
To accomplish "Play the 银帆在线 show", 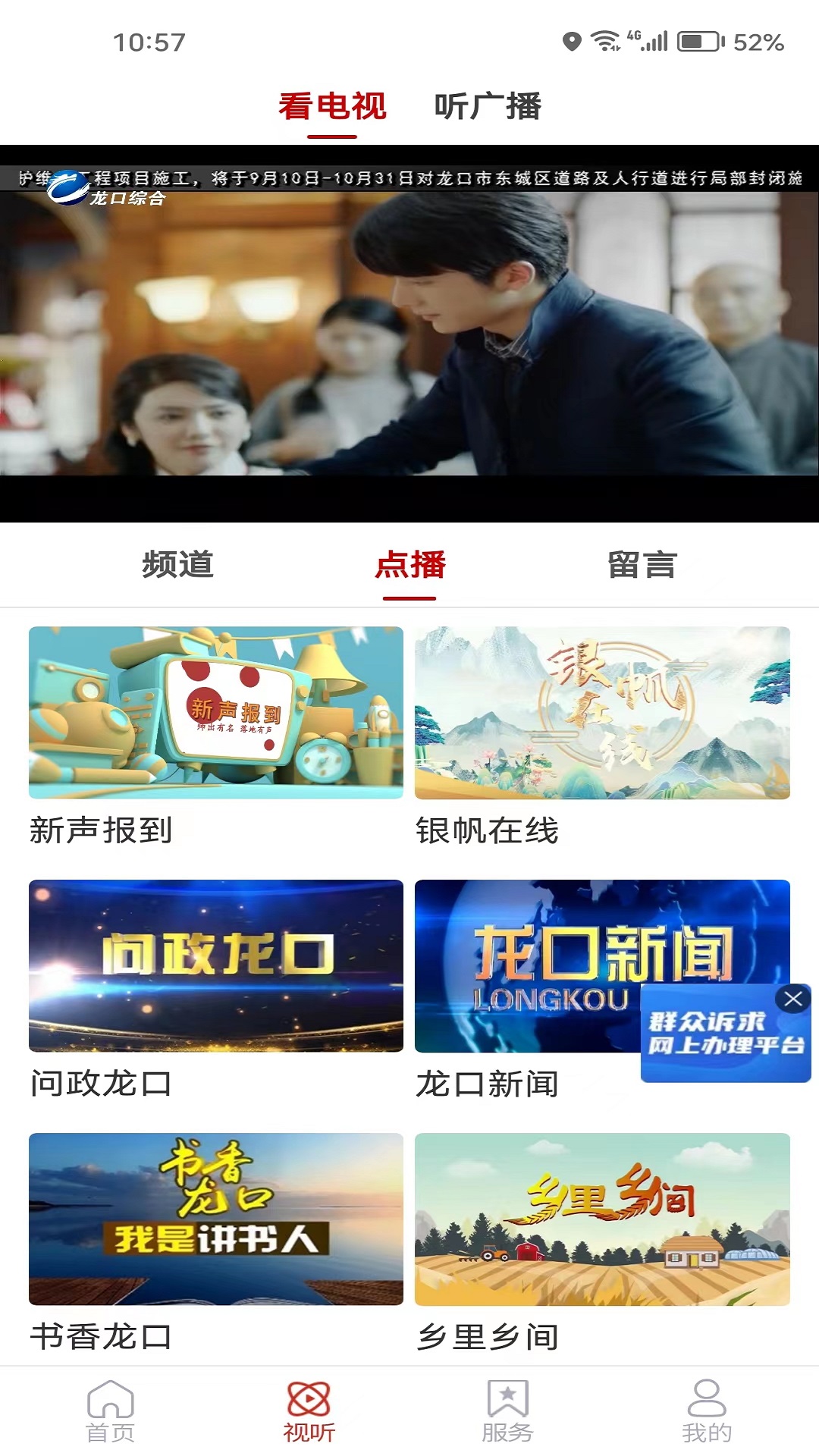I will pyautogui.click(x=603, y=715).
